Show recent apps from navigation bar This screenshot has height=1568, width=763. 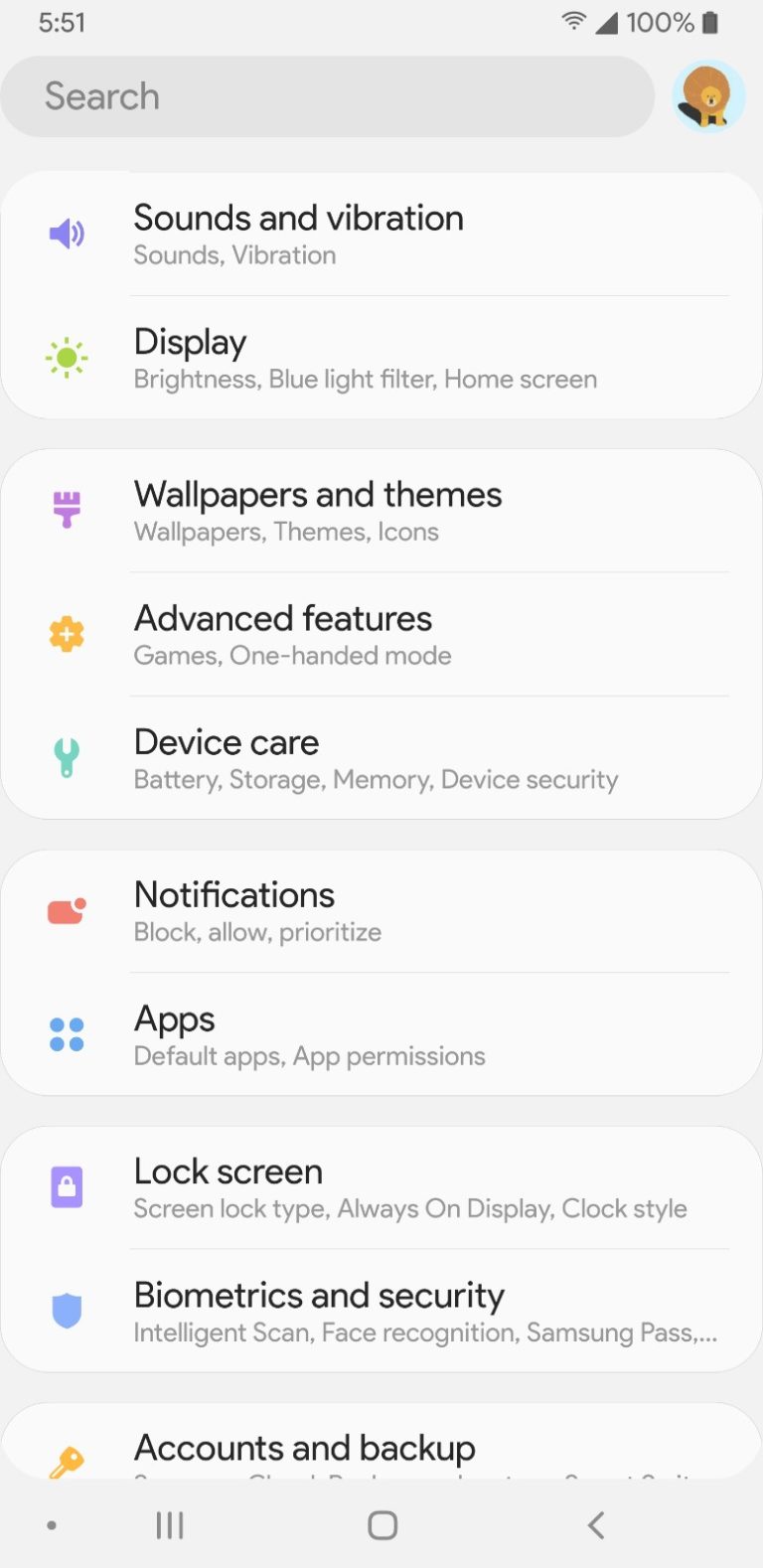170,1525
